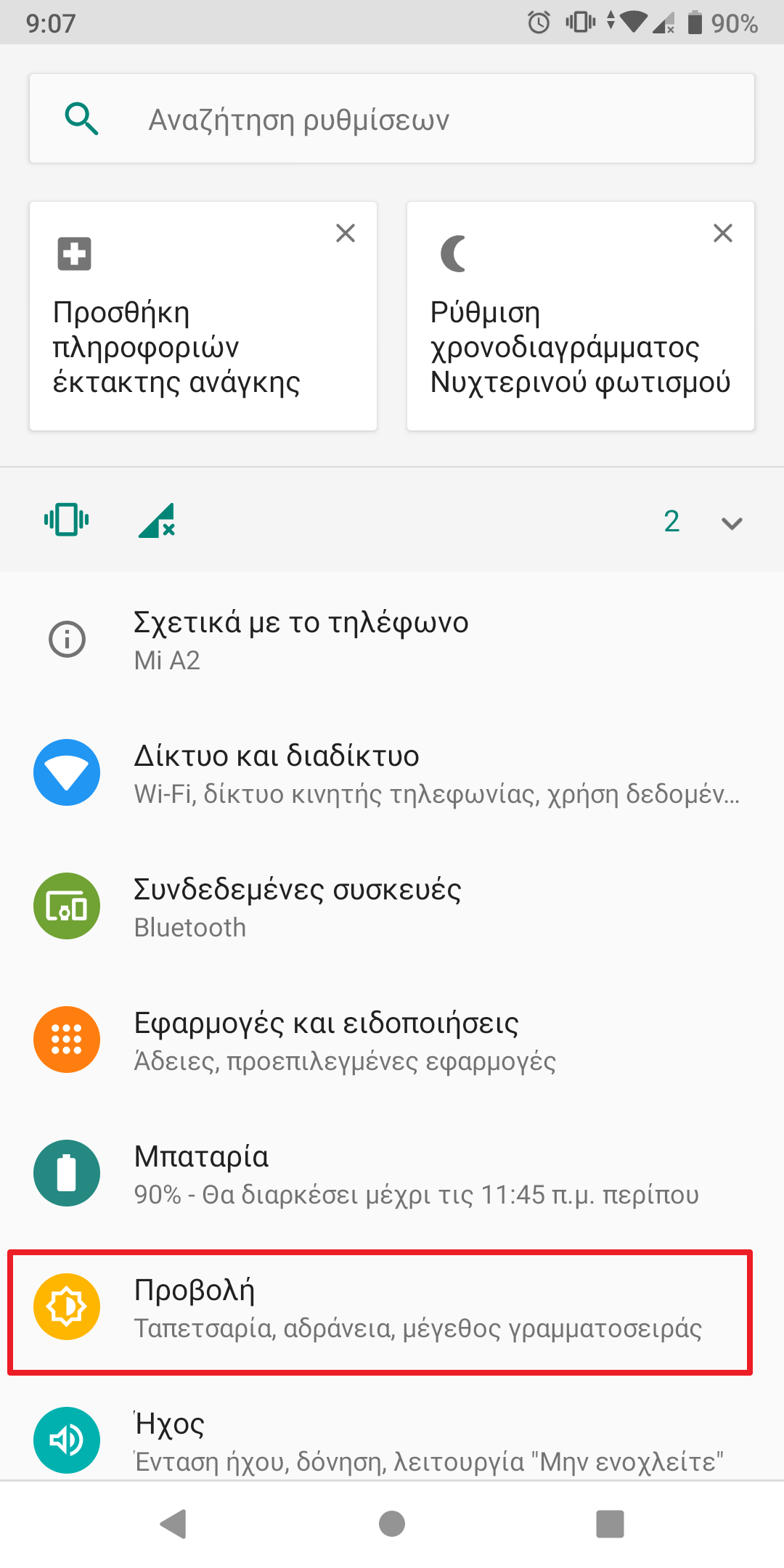Click the Μπαταρία battery icon

pyautogui.click(x=67, y=1173)
